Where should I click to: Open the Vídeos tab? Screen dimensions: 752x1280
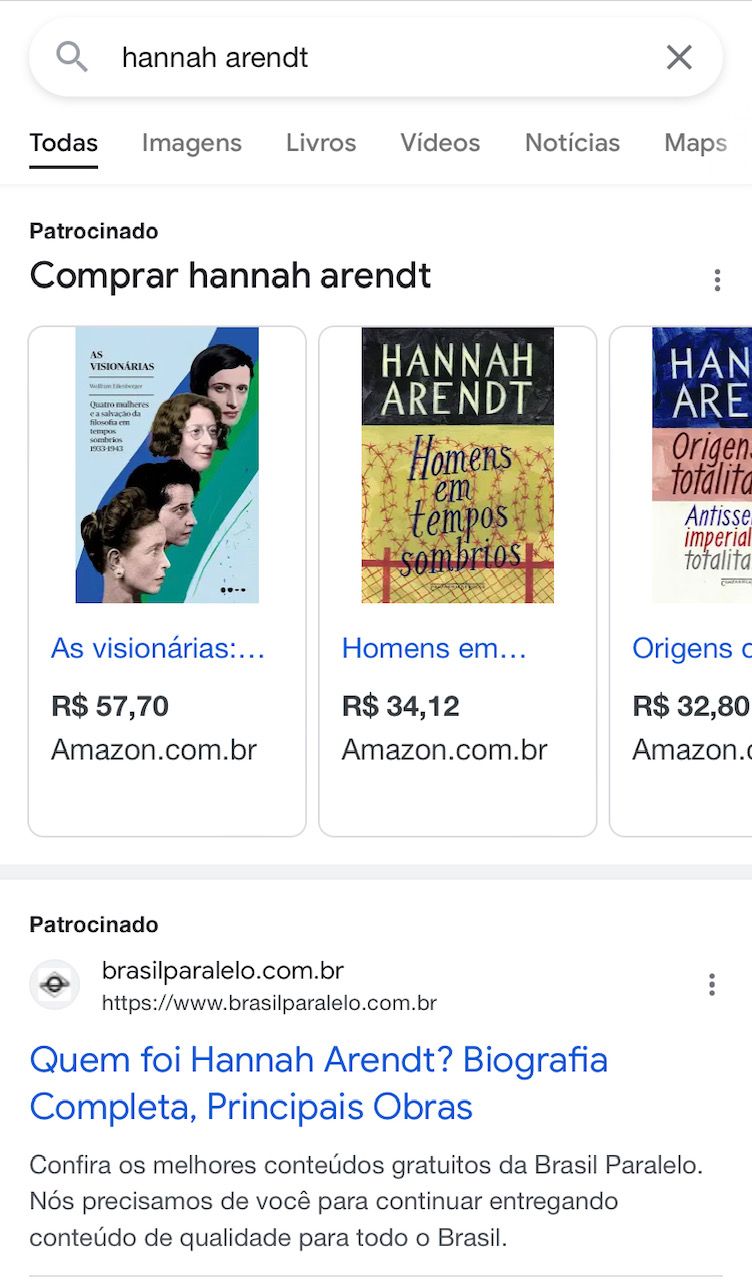pyautogui.click(x=440, y=143)
